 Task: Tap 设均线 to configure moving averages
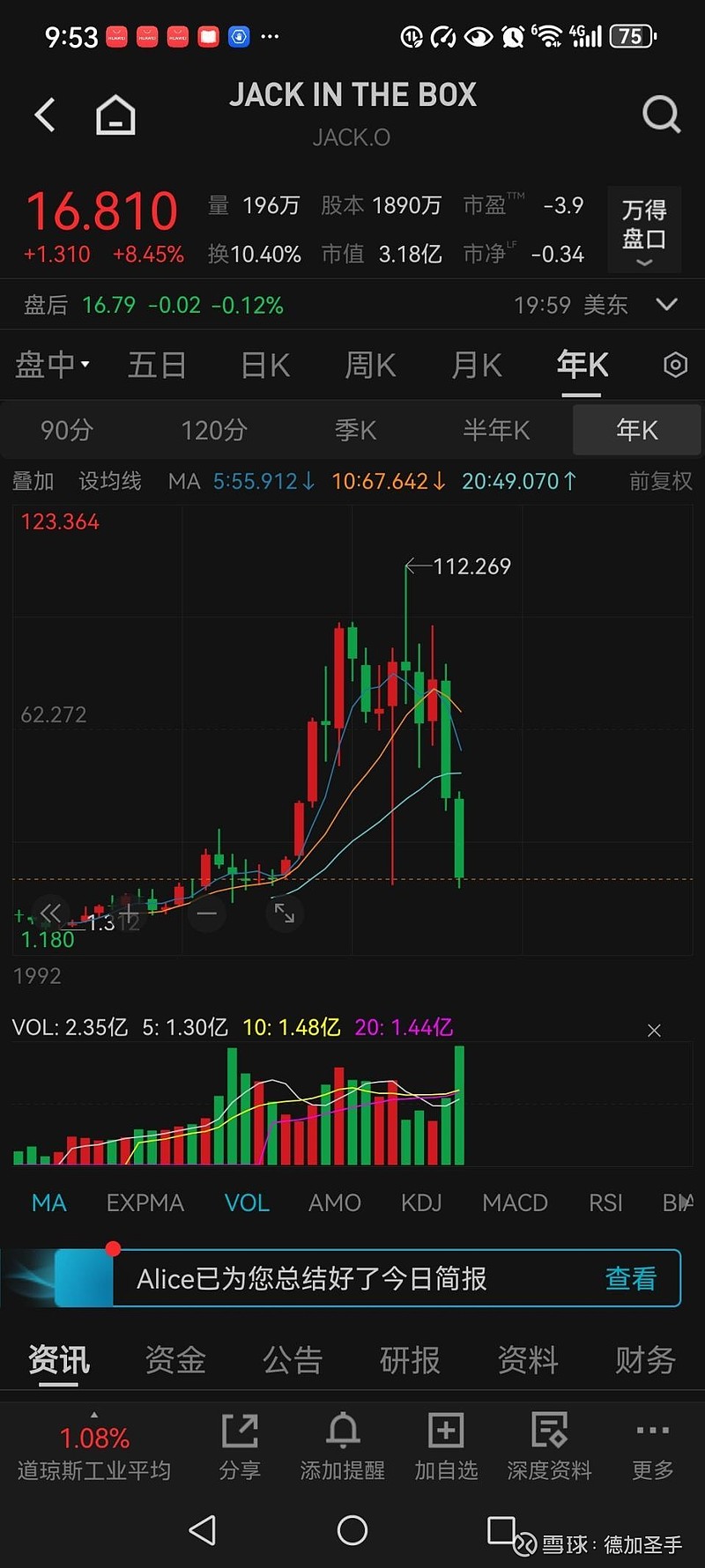click(x=110, y=481)
